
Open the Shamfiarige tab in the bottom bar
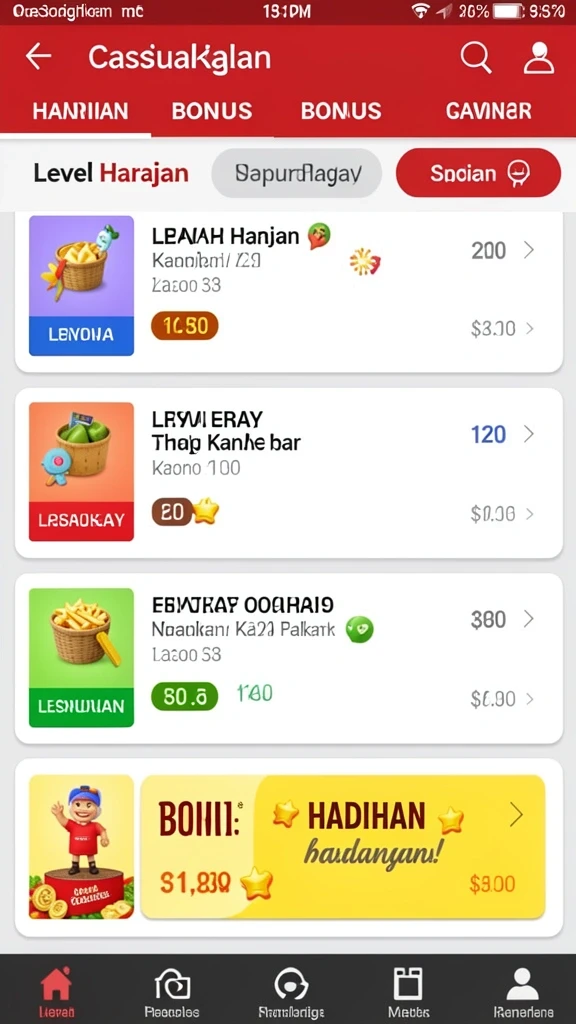click(291, 993)
